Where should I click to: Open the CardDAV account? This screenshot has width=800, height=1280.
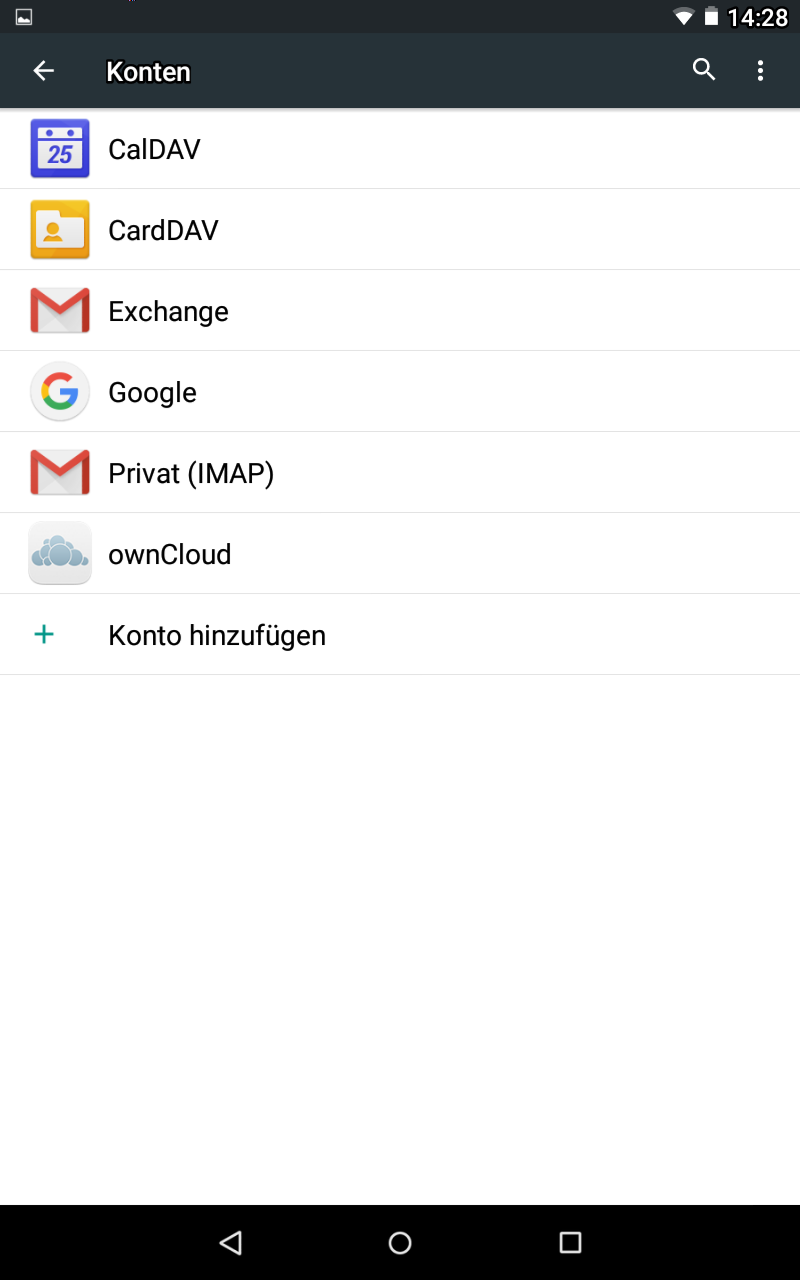[400, 230]
